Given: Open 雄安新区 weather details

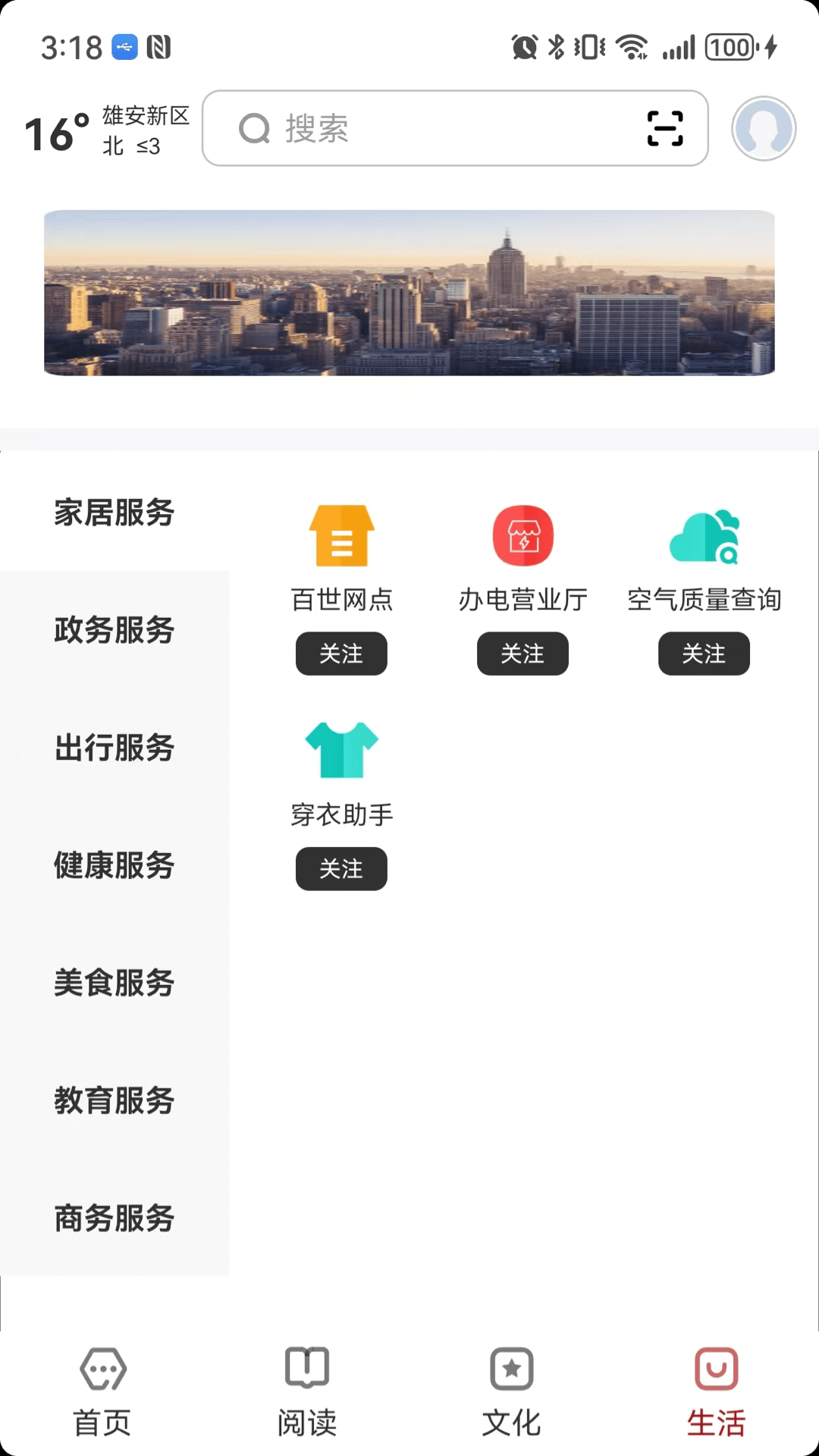Looking at the screenshot, I should tap(106, 130).
